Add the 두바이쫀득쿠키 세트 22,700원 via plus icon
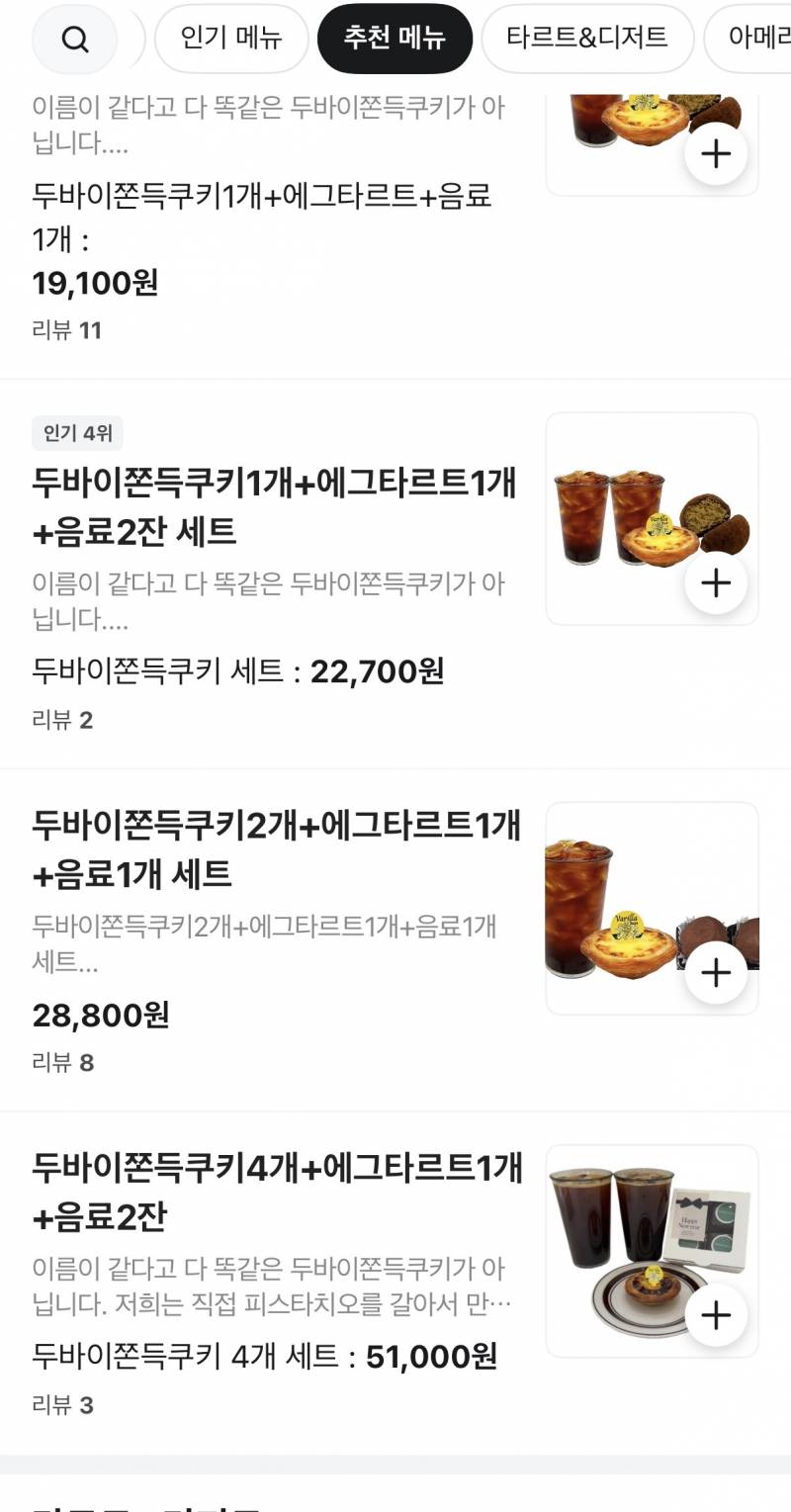The width and height of the screenshot is (791, 1512). pyautogui.click(x=716, y=582)
